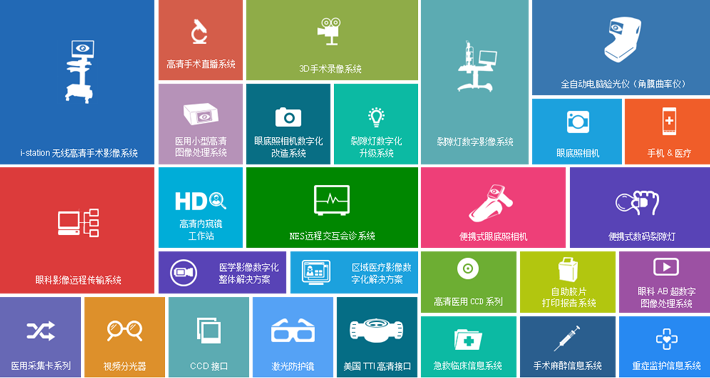Open 医用采集卡系列 tile

(40, 337)
